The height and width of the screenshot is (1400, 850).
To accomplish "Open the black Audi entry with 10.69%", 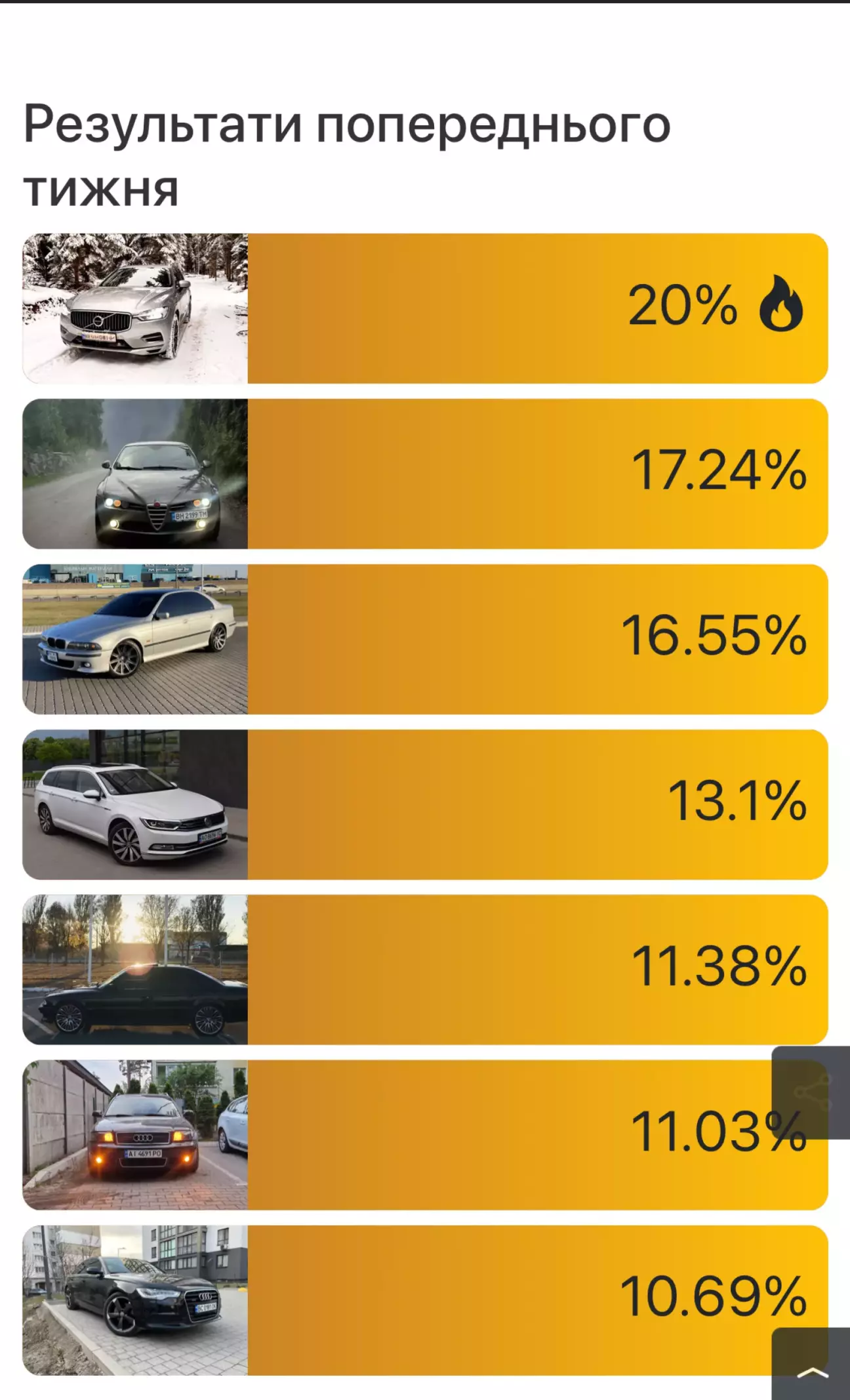I will click(425, 1300).
